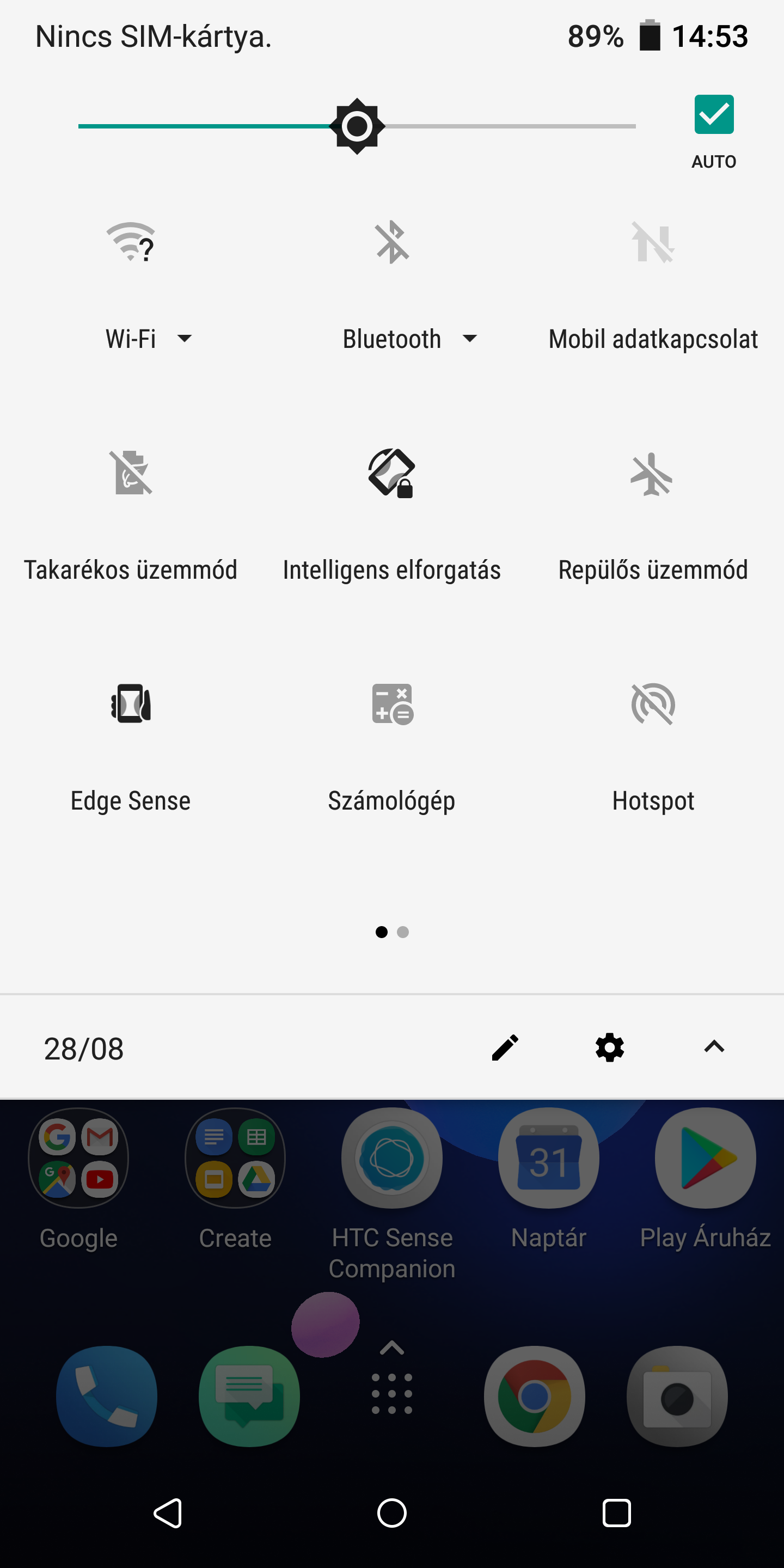
Task: Open system settings via the gear icon
Action: (x=609, y=1048)
